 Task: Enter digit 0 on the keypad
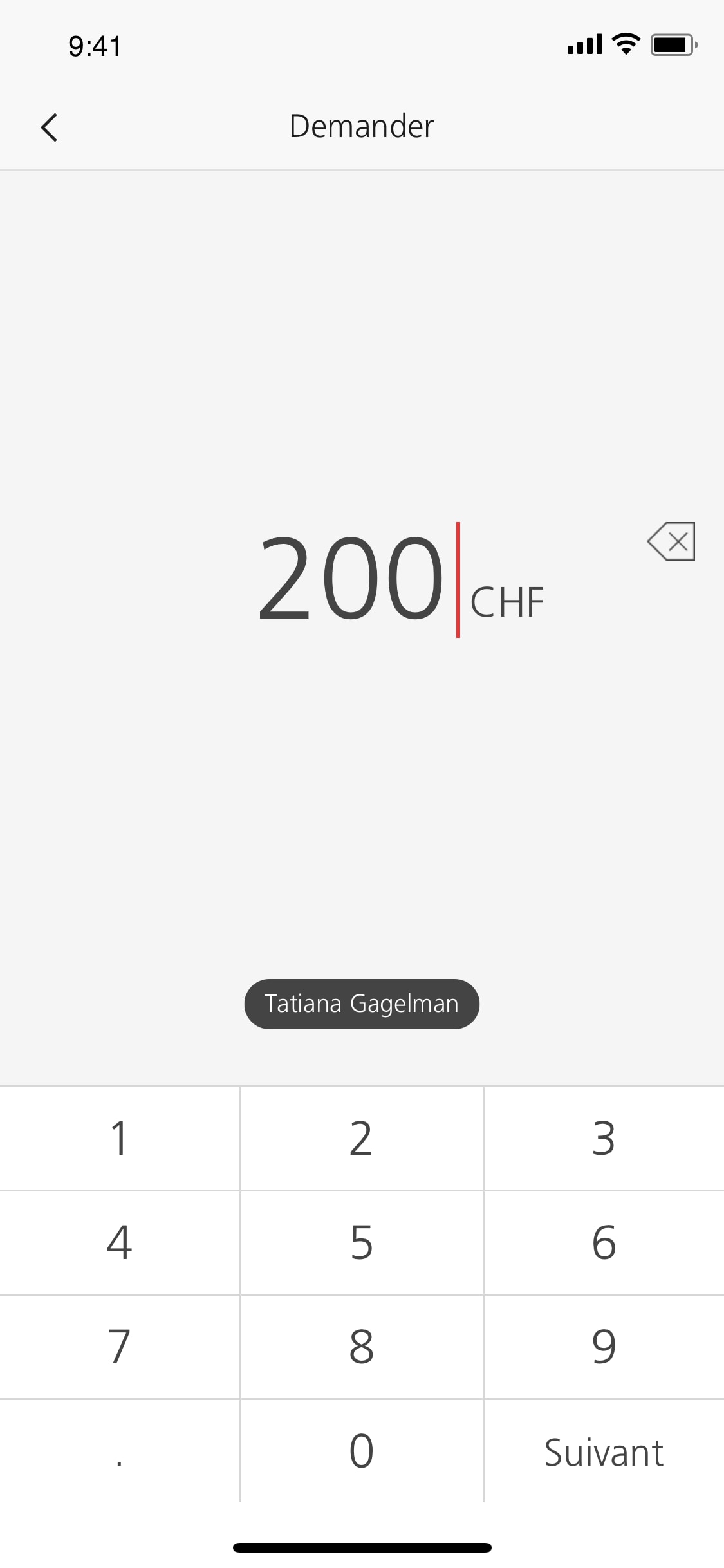361,1451
